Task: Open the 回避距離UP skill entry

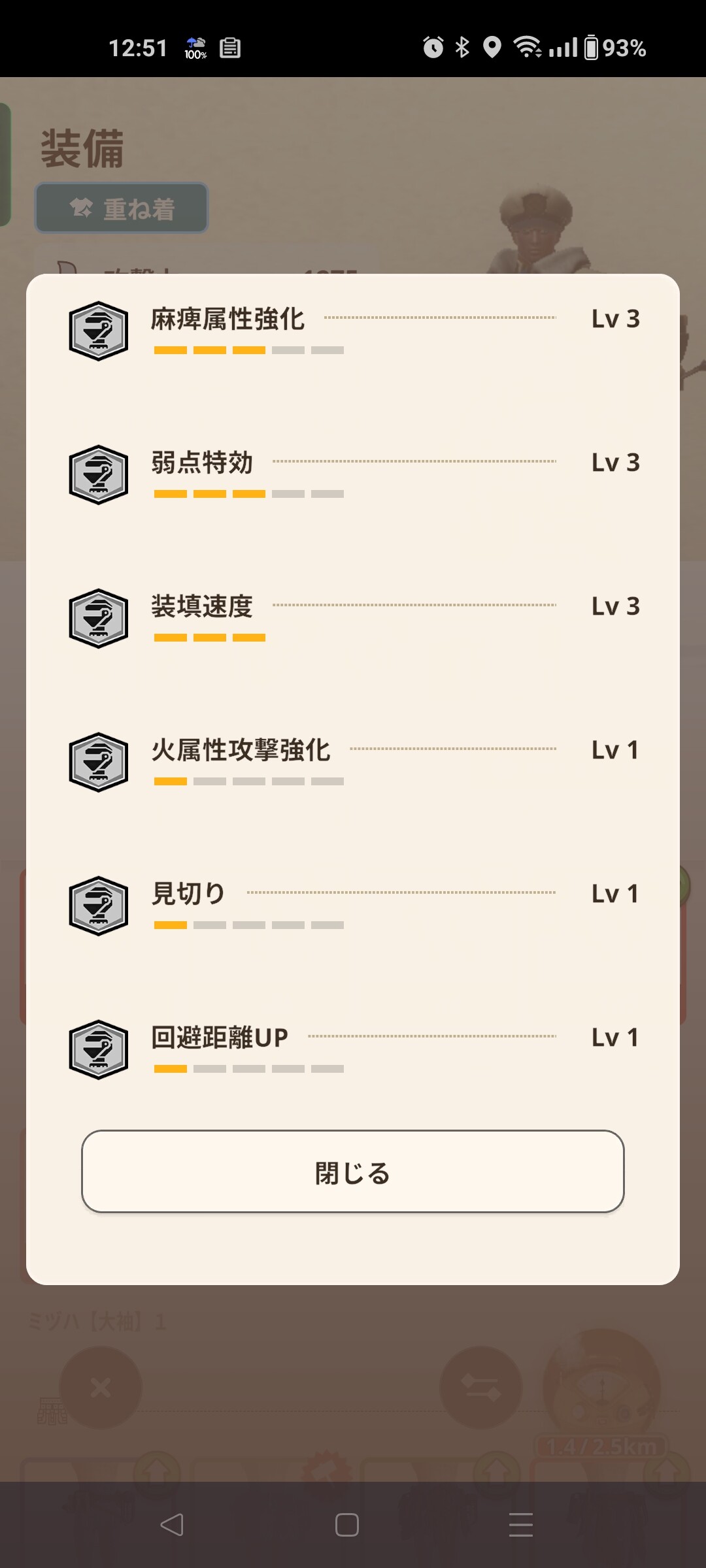Action: click(353, 1049)
